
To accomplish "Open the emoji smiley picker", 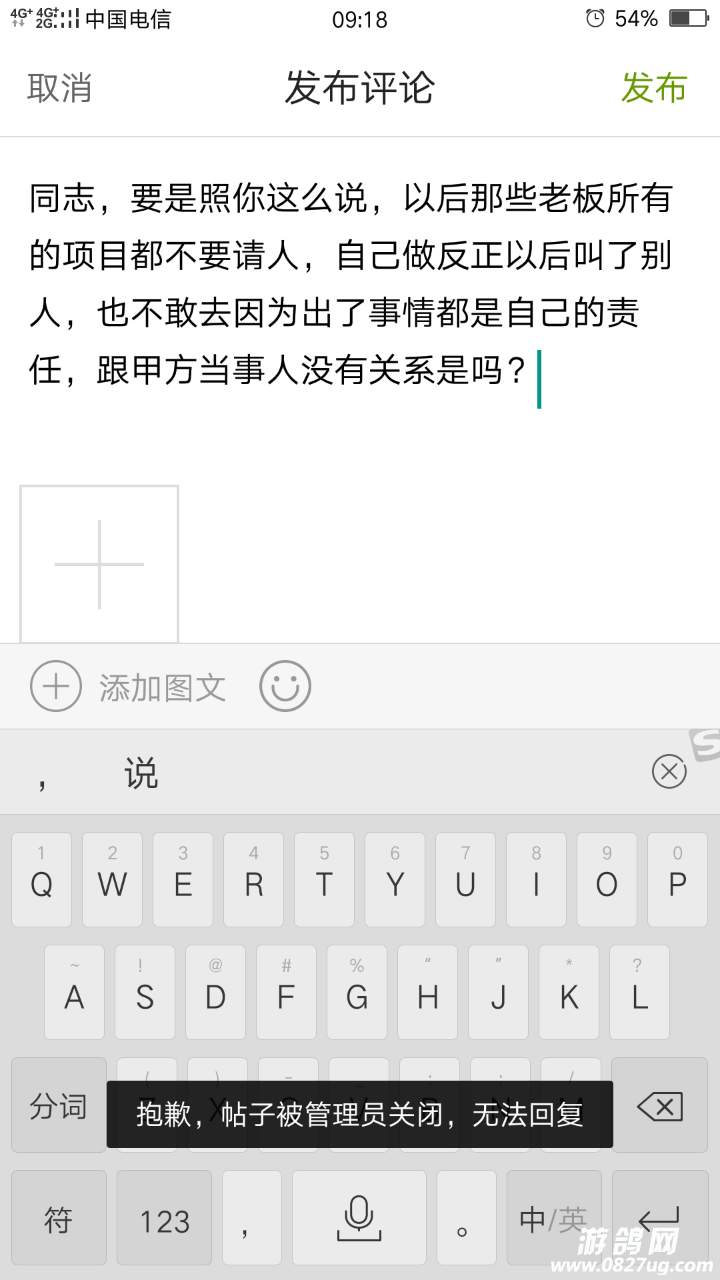I will pyautogui.click(x=285, y=687).
